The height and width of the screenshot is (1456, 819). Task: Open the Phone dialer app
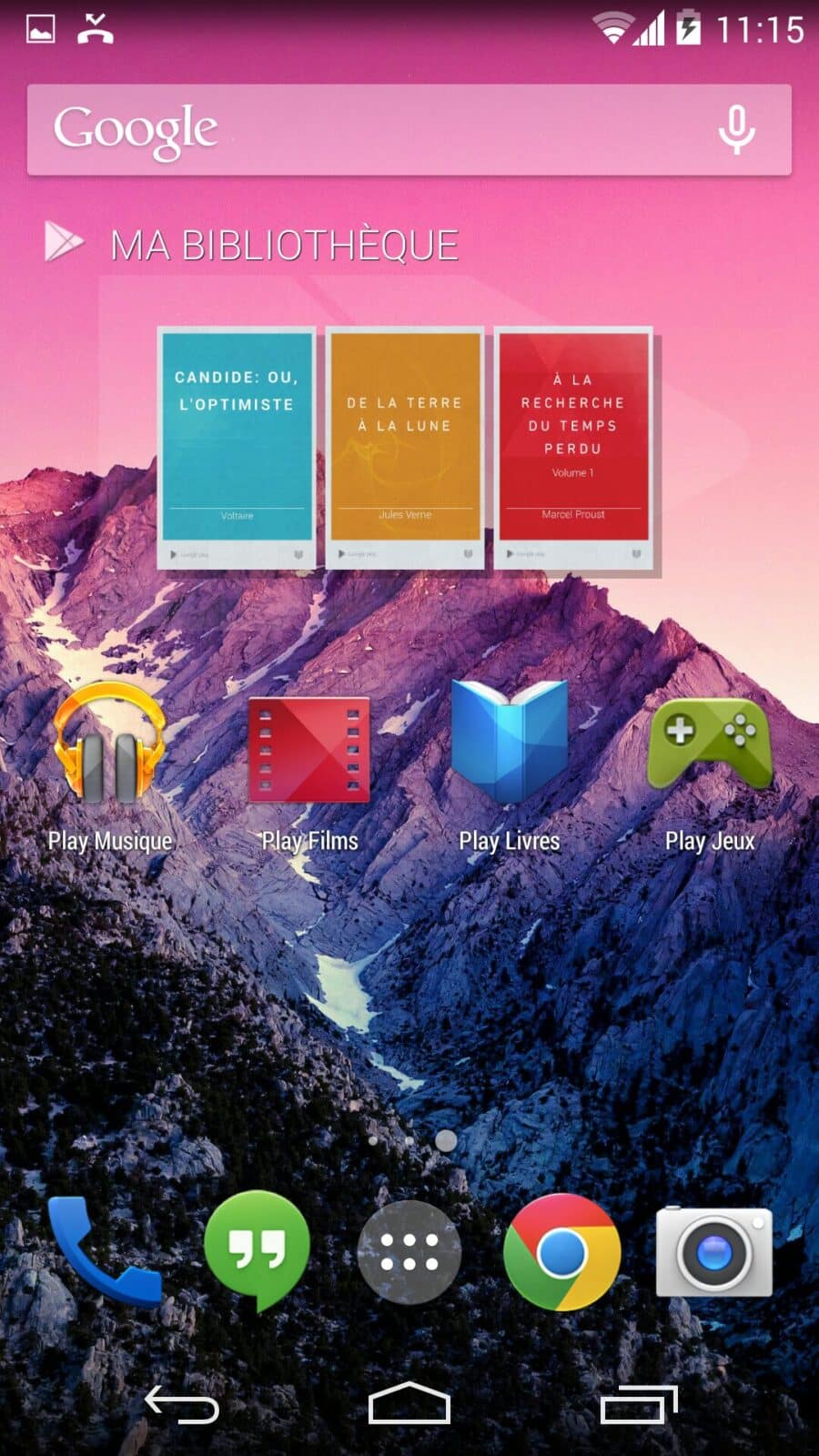click(x=103, y=1251)
